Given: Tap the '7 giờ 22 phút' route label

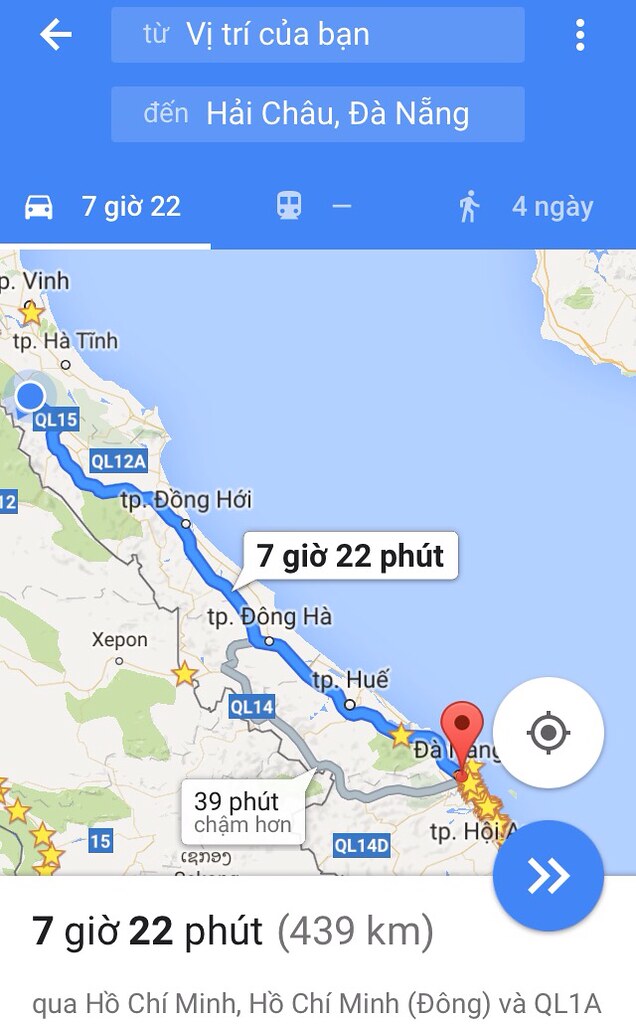Looking at the screenshot, I should click(x=350, y=555).
